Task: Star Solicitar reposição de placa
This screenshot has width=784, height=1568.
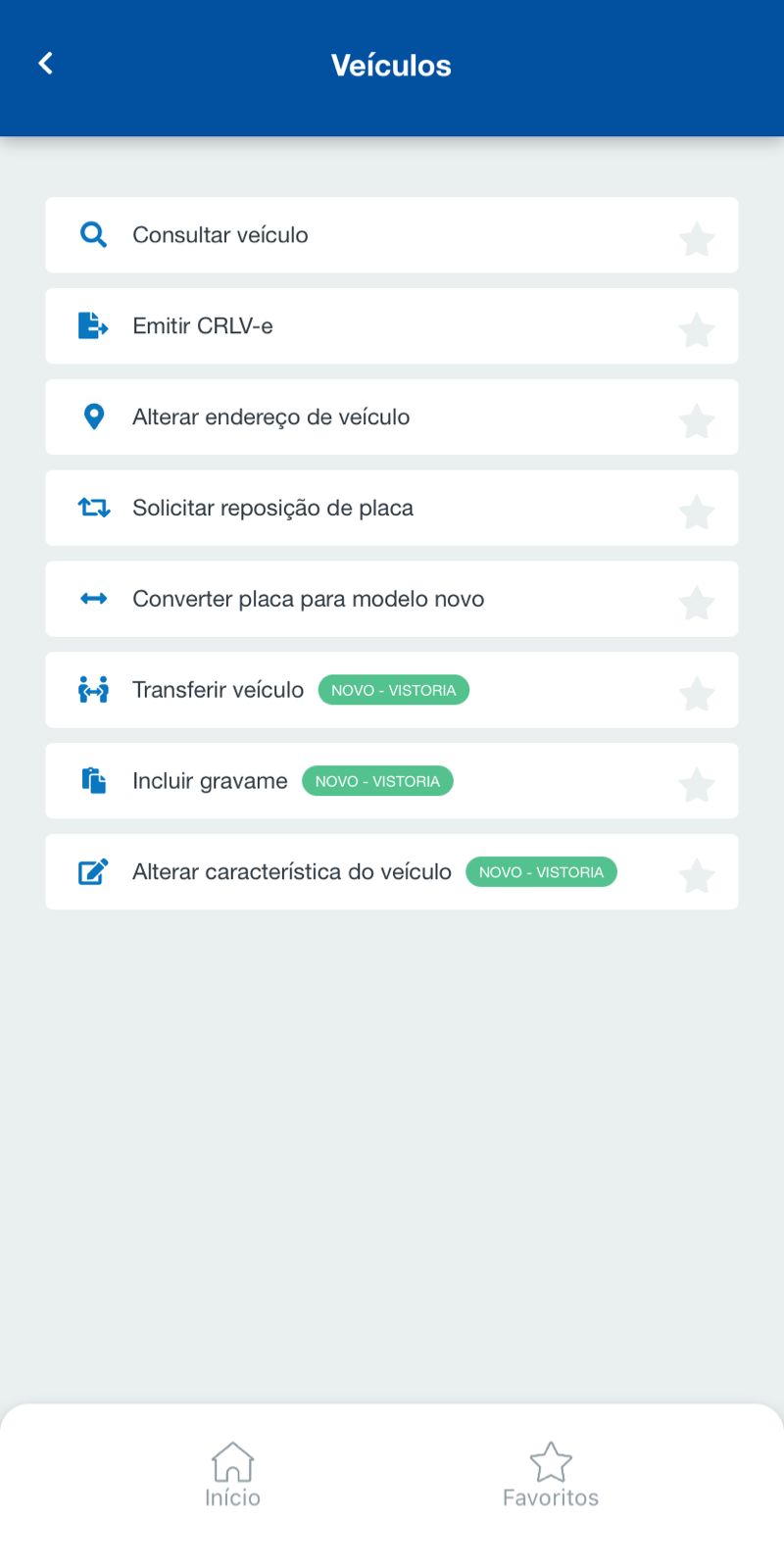Action: (x=697, y=512)
